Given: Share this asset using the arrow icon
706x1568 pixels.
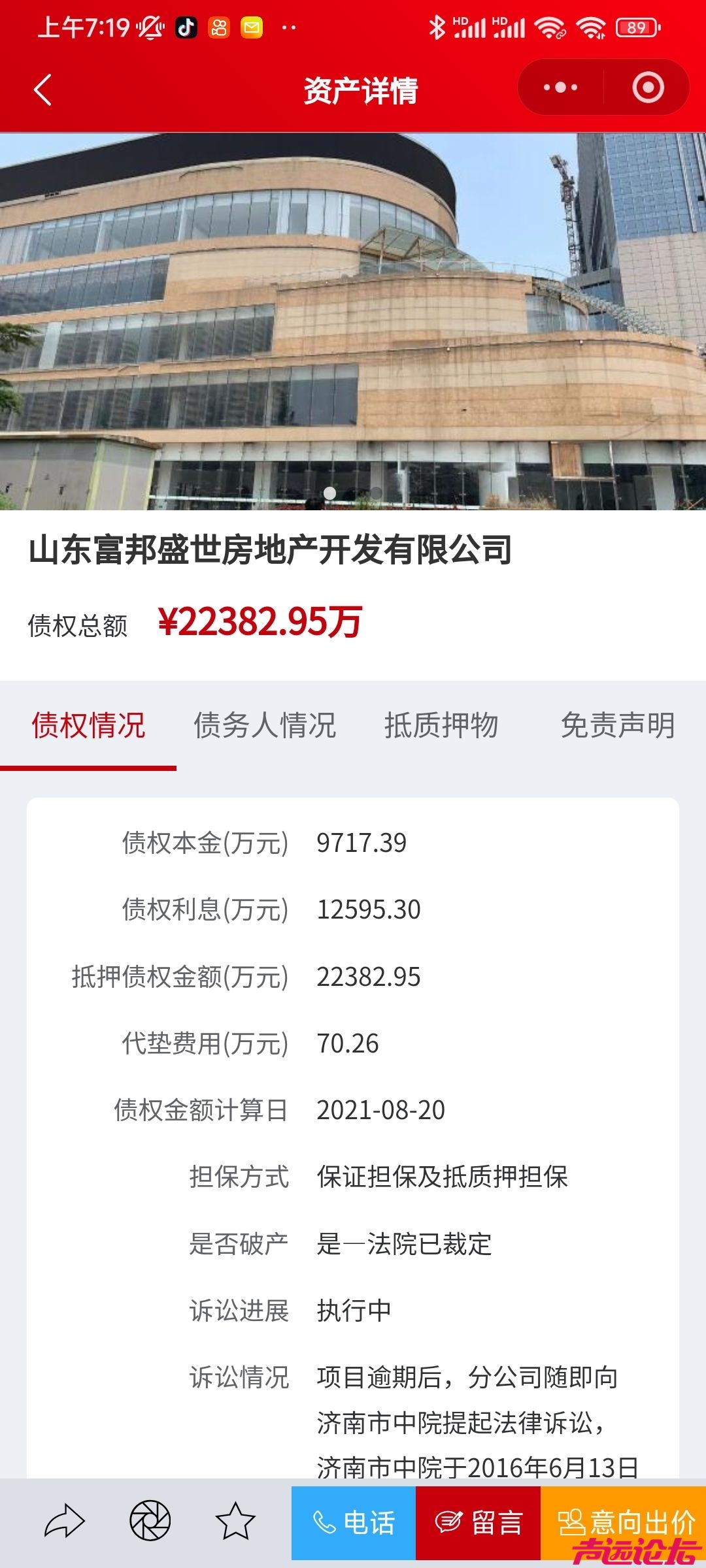Looking at the screenshot, I should 65,1521.
